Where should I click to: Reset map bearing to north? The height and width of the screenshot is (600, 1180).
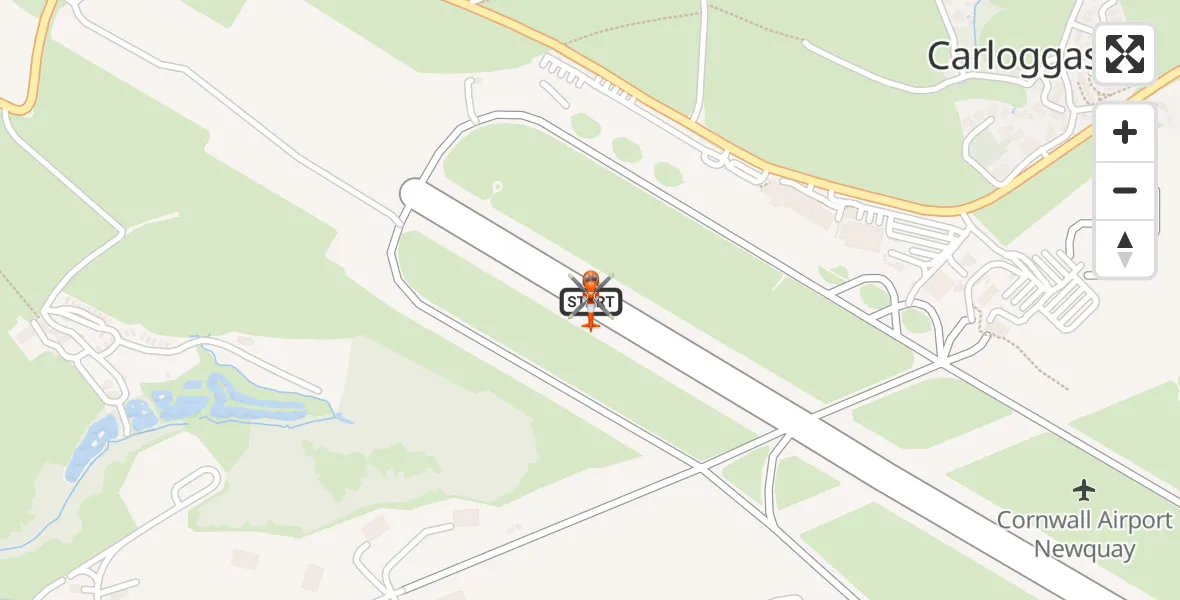(x=1125, y=248)
